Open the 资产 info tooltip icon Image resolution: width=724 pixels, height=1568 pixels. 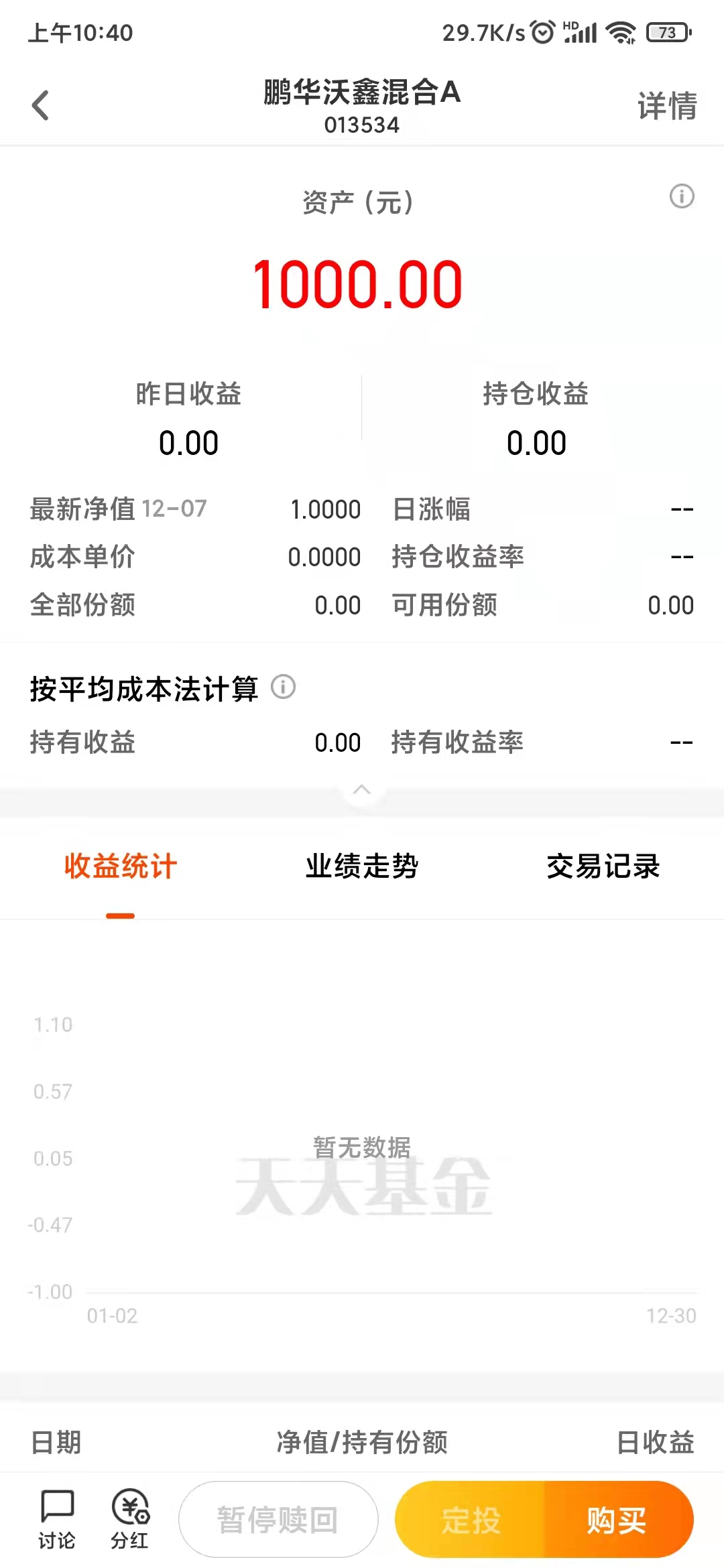click(x=682, y=196)
